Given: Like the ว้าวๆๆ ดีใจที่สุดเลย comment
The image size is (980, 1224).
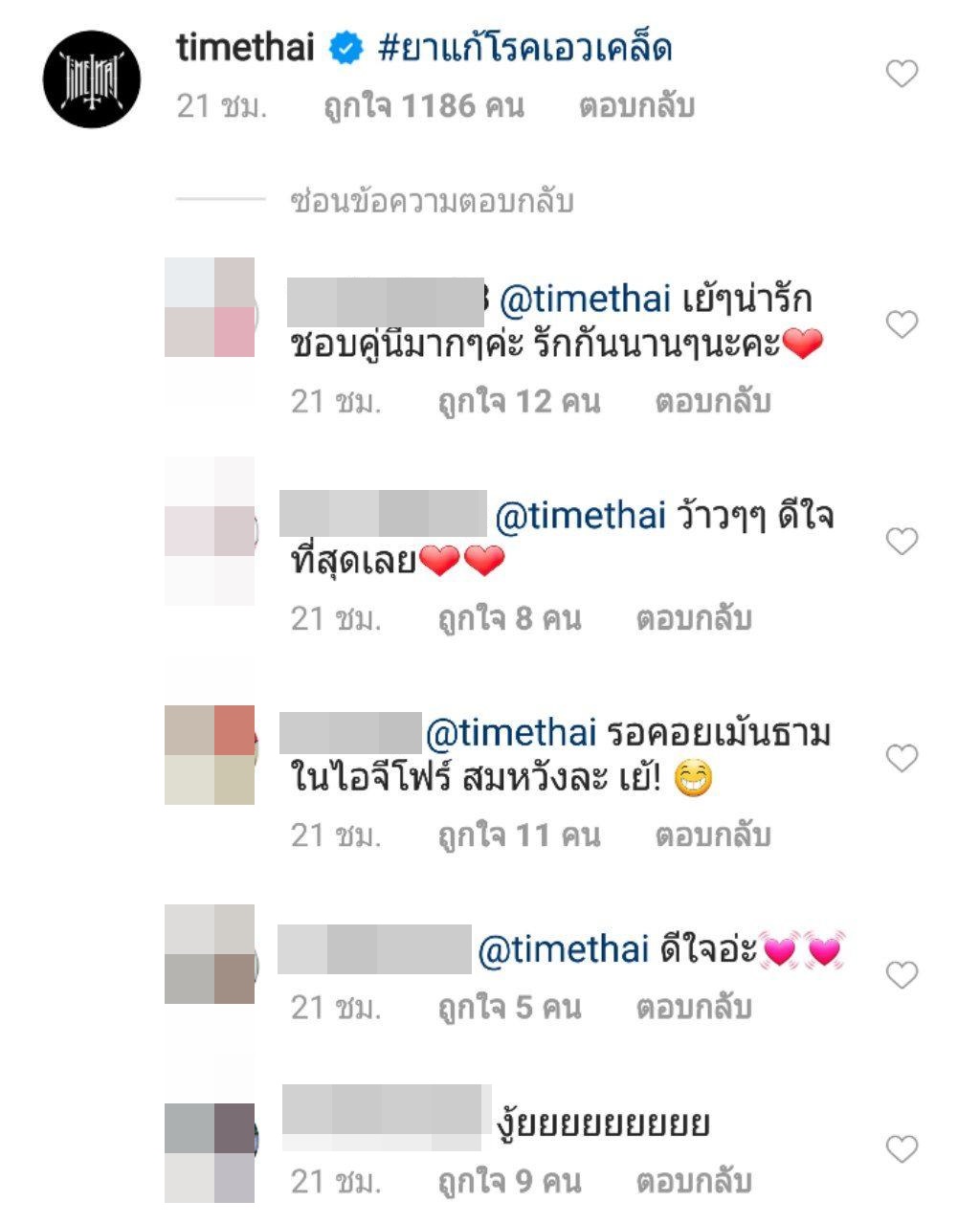Looking at the screenshot, I should [x=902, y=542].
